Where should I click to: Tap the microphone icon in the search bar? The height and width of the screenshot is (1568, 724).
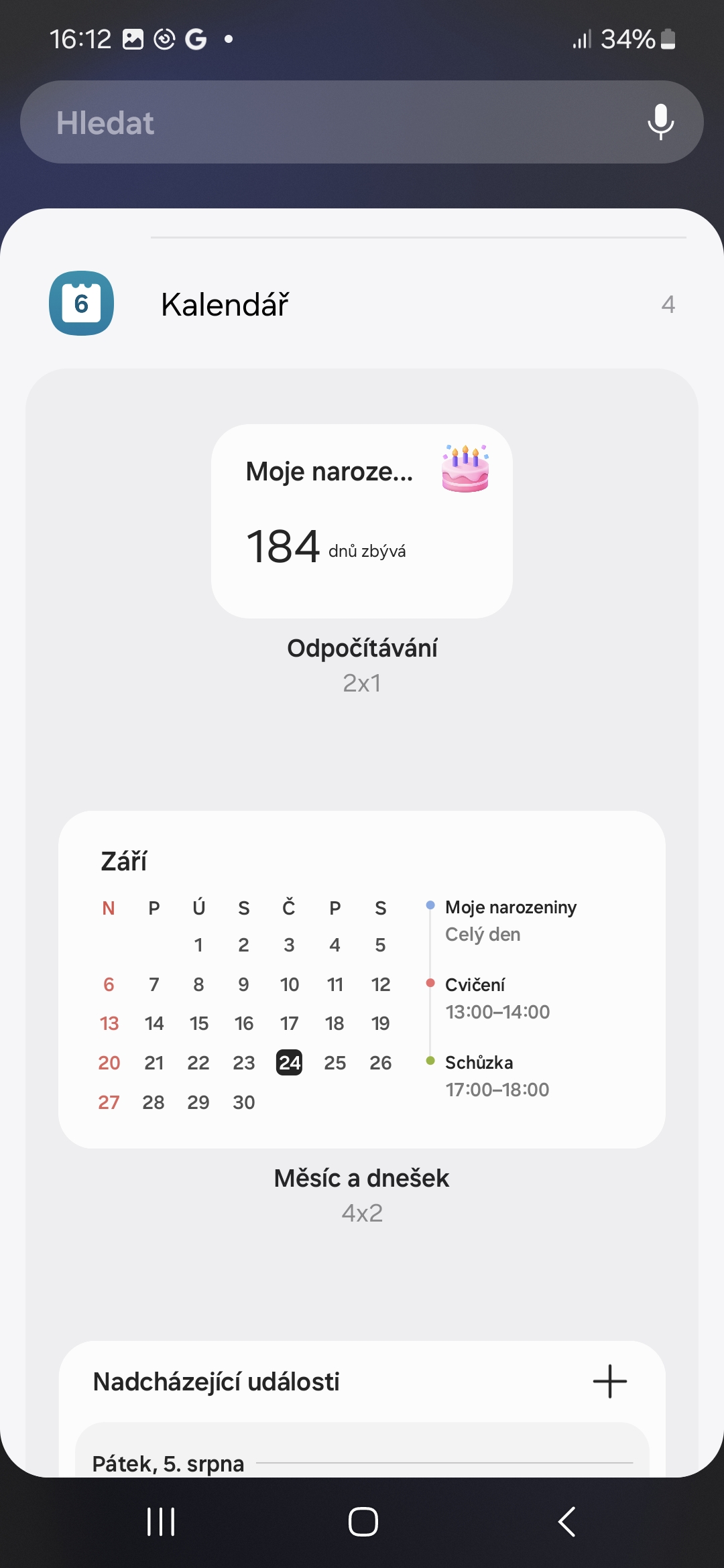660,122
